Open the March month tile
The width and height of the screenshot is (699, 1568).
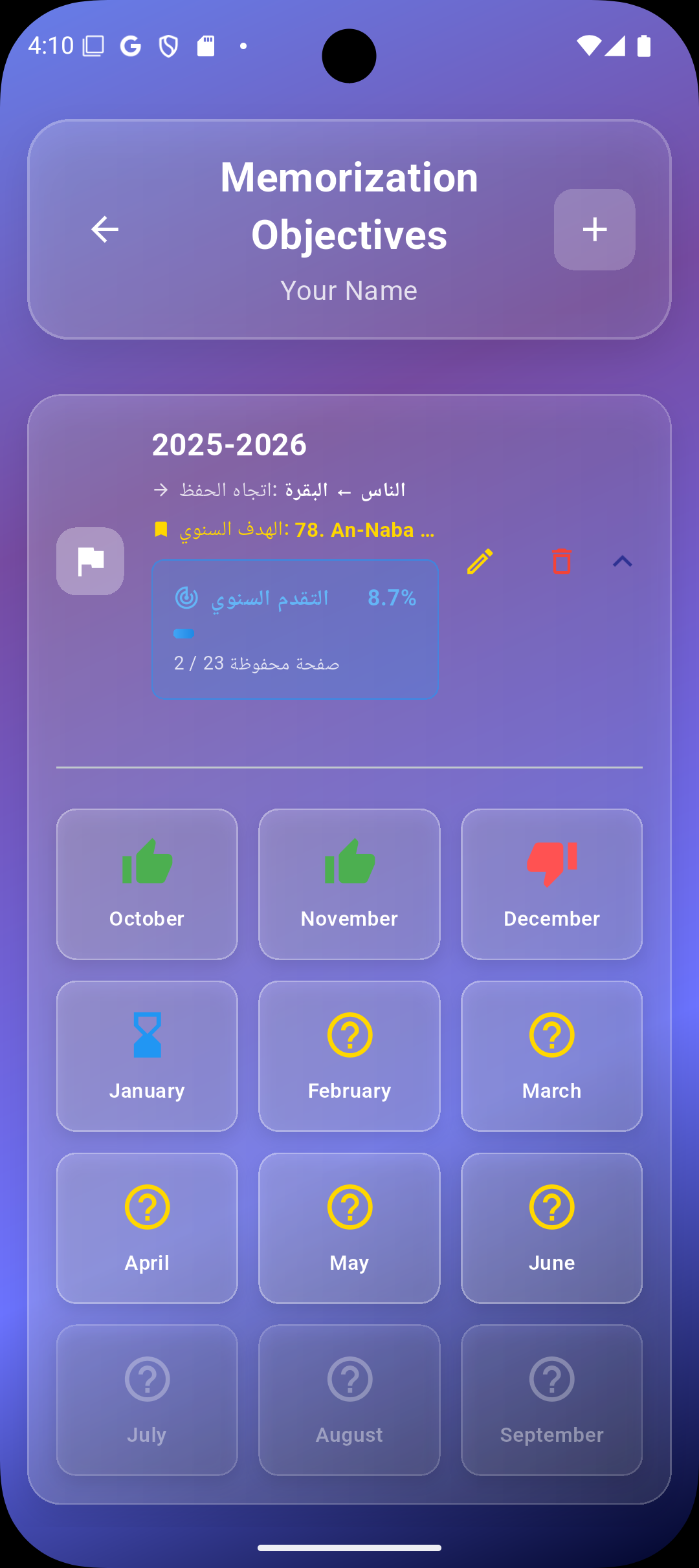551,1056
